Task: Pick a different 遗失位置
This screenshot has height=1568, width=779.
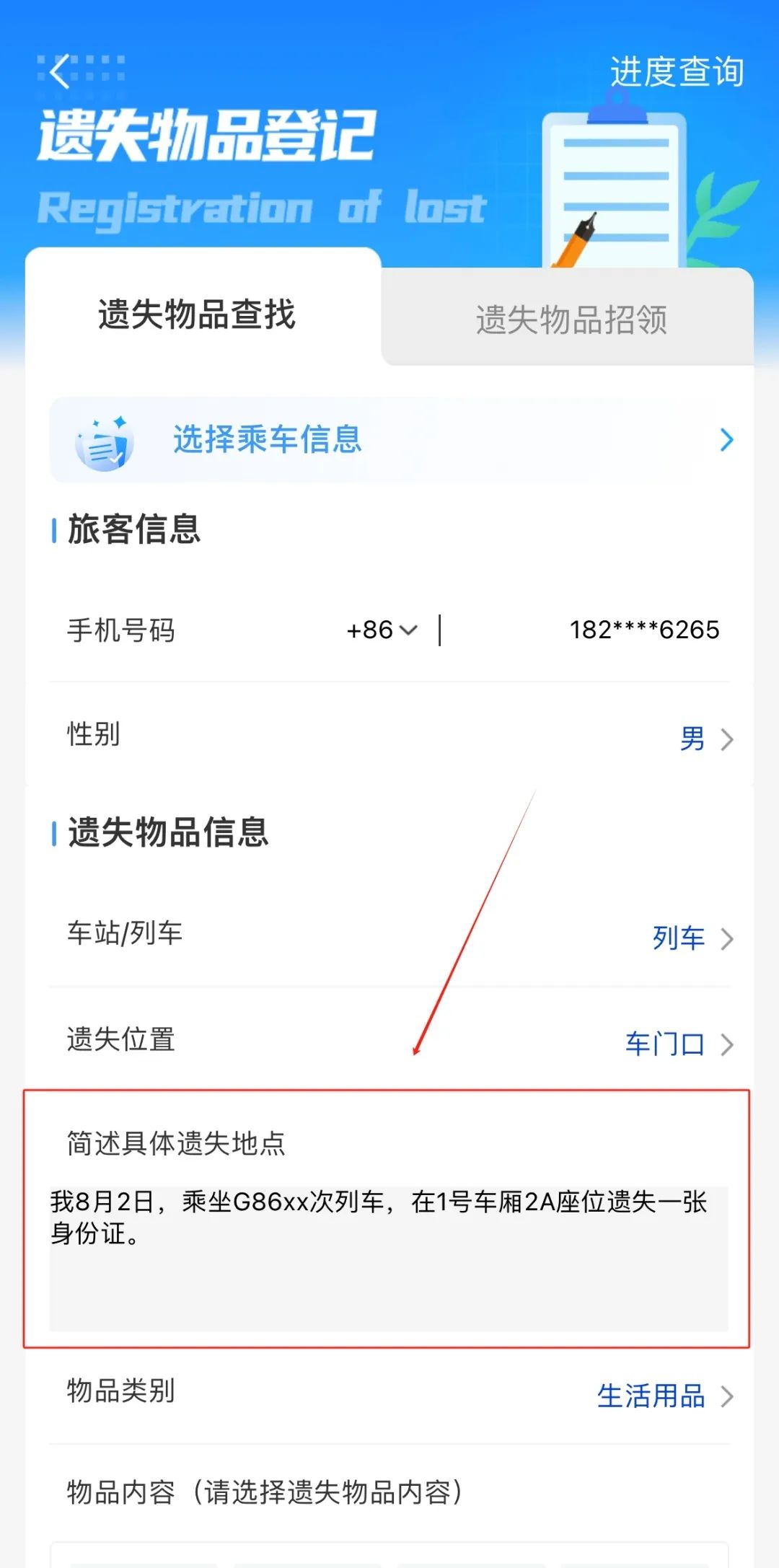Action: click(677, 1044)
